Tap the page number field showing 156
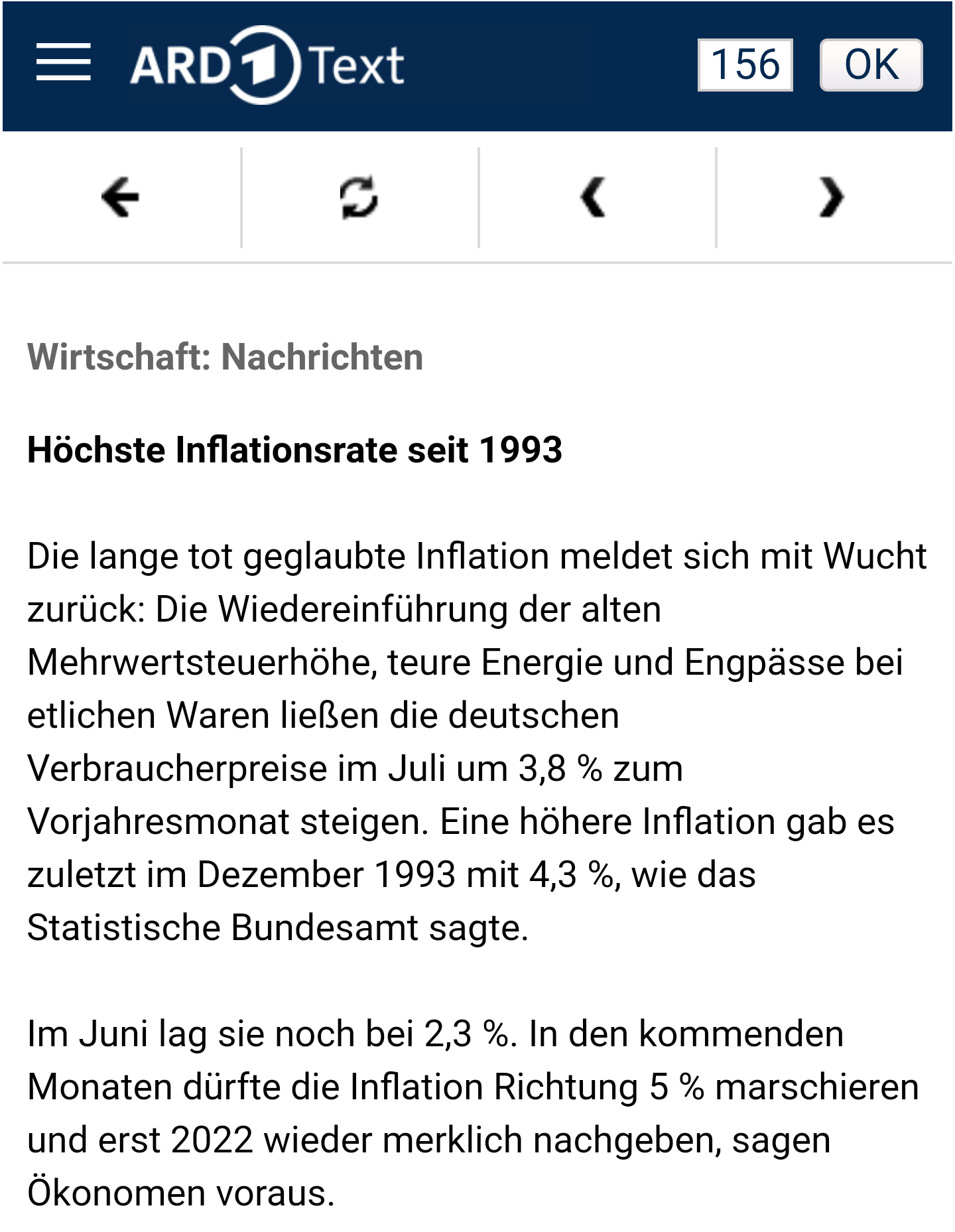 pyautogui.click(x=745, y=65)
